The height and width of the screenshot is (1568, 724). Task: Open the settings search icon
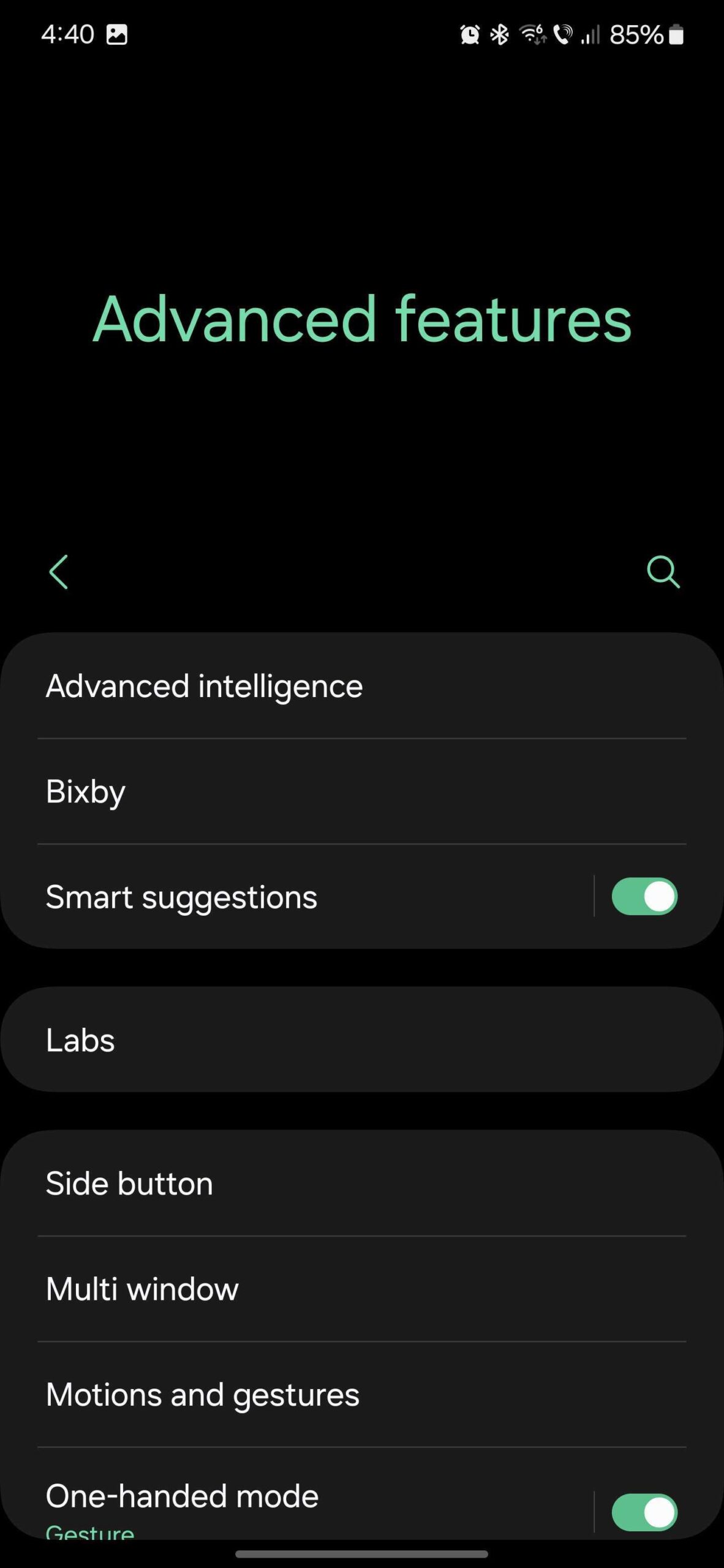(663, 572)
